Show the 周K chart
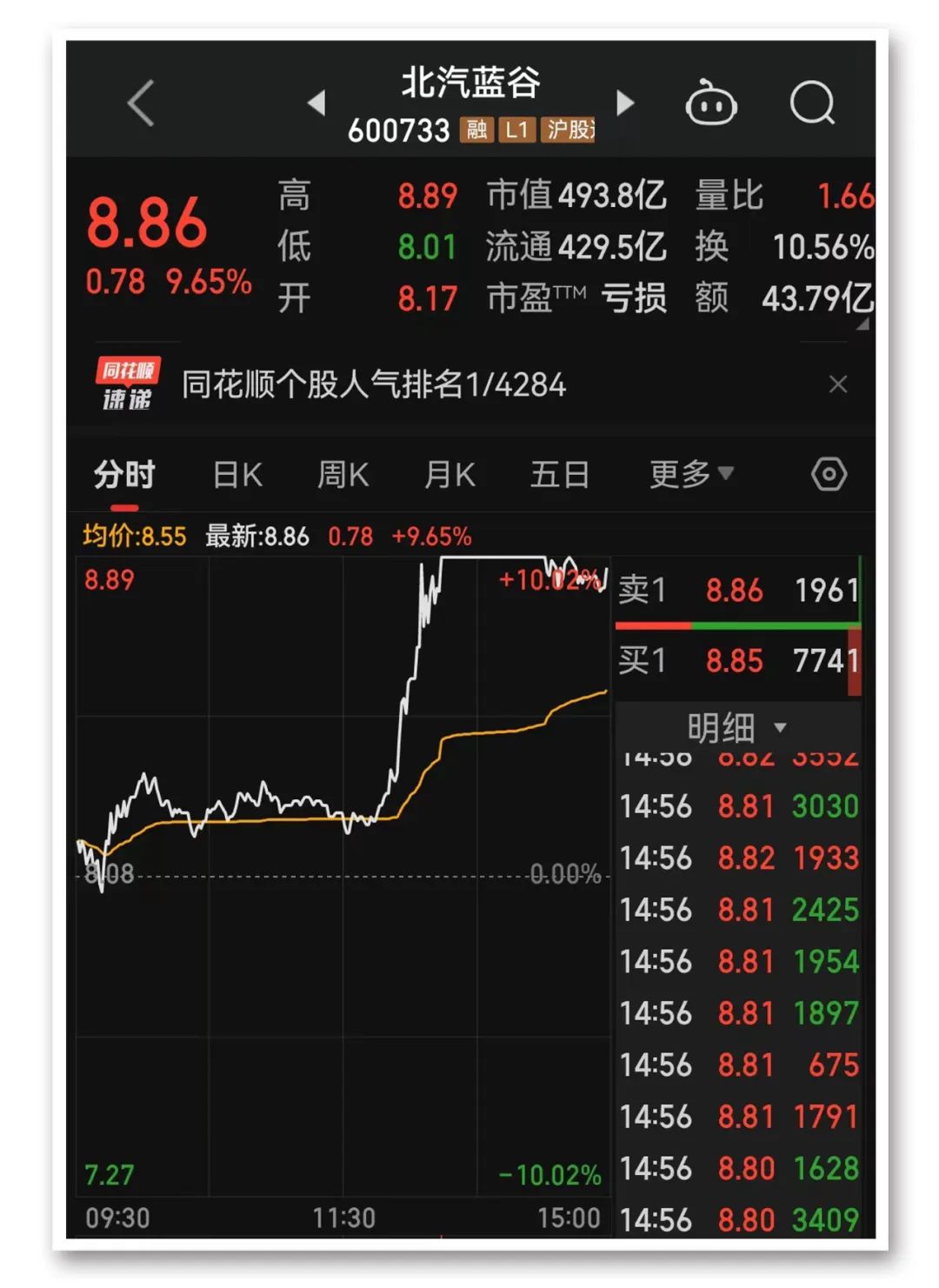The image size is (939, 1288). (343, 475)
